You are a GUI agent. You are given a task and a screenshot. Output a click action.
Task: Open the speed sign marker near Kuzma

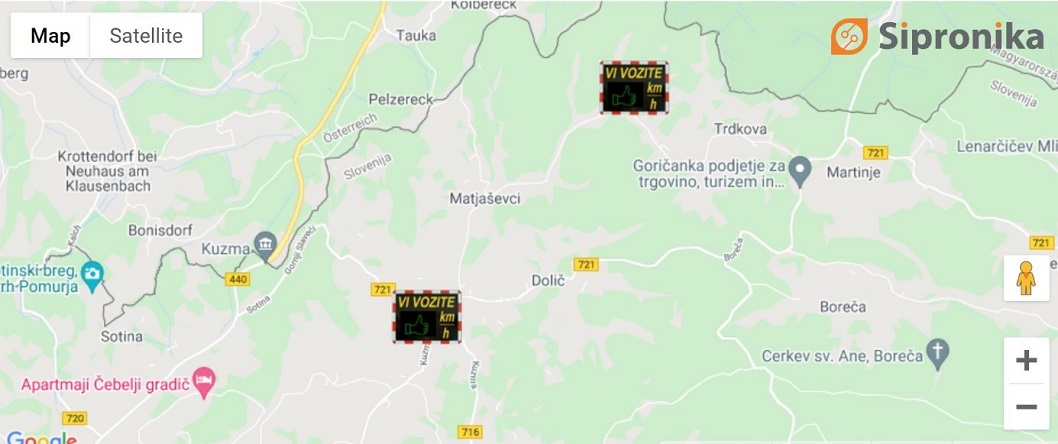coord(427,318)
